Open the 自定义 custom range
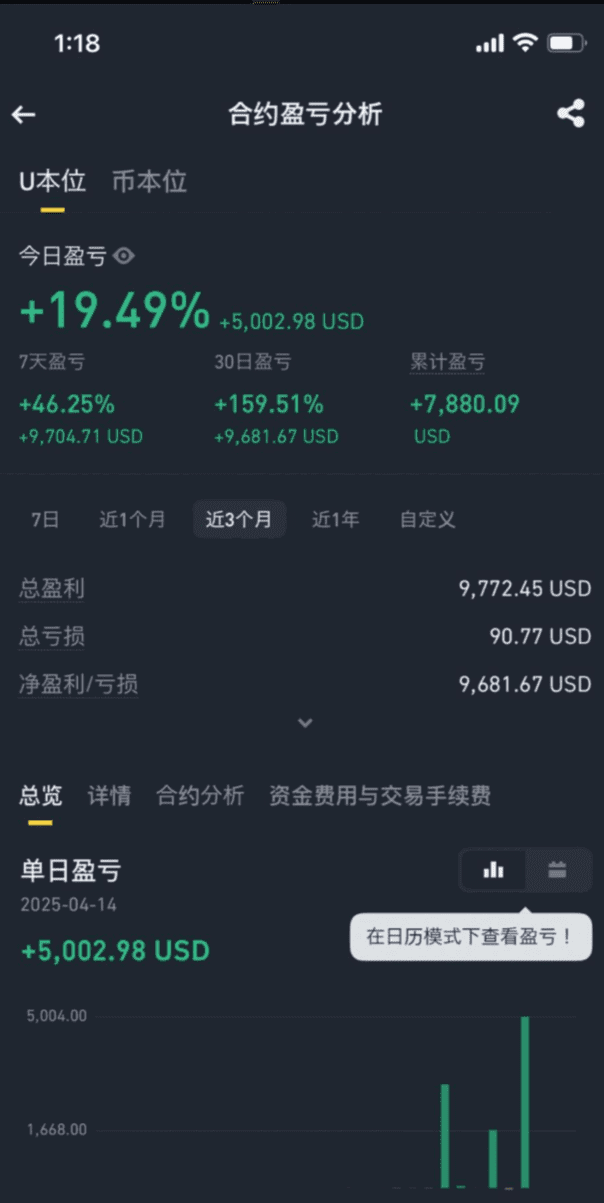 428,520
